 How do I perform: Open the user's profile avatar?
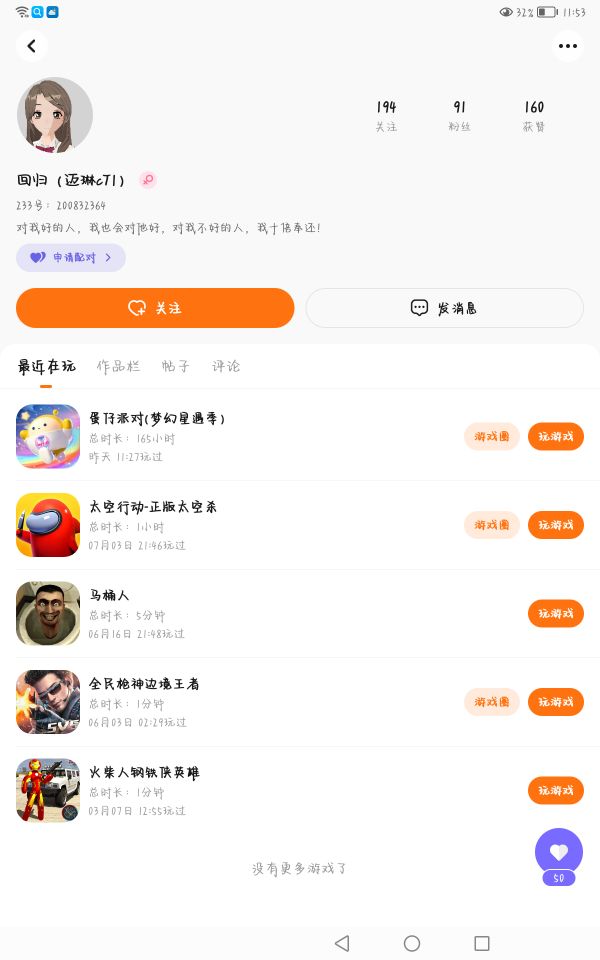click(x=55, y=115)
